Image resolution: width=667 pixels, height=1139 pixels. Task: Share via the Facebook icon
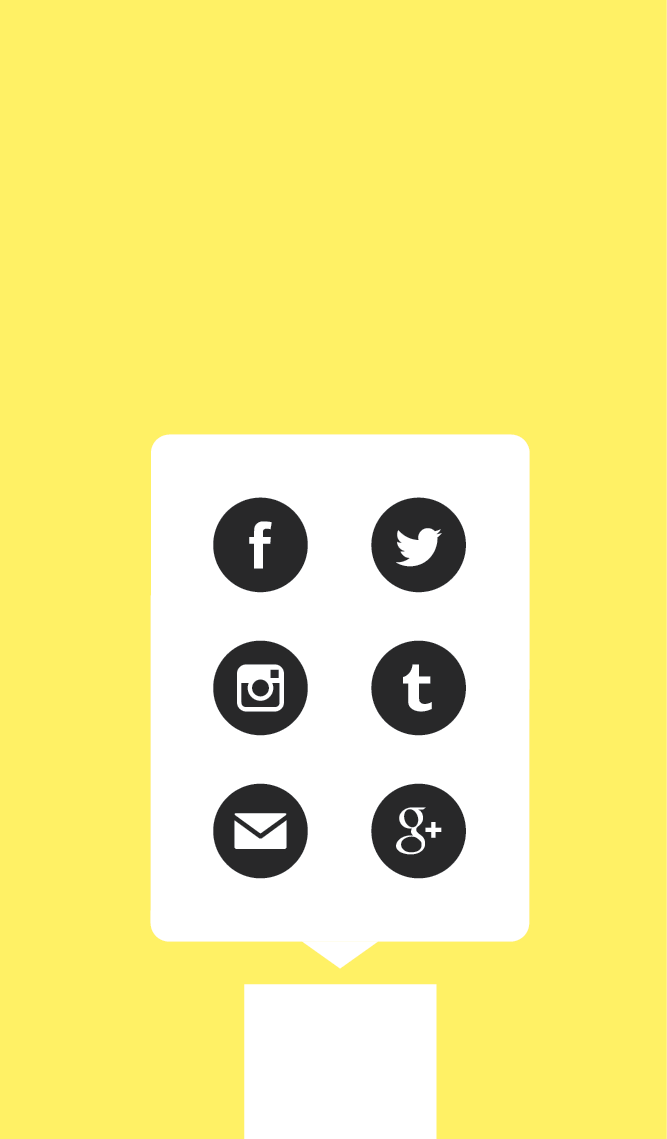click(260, 545)
